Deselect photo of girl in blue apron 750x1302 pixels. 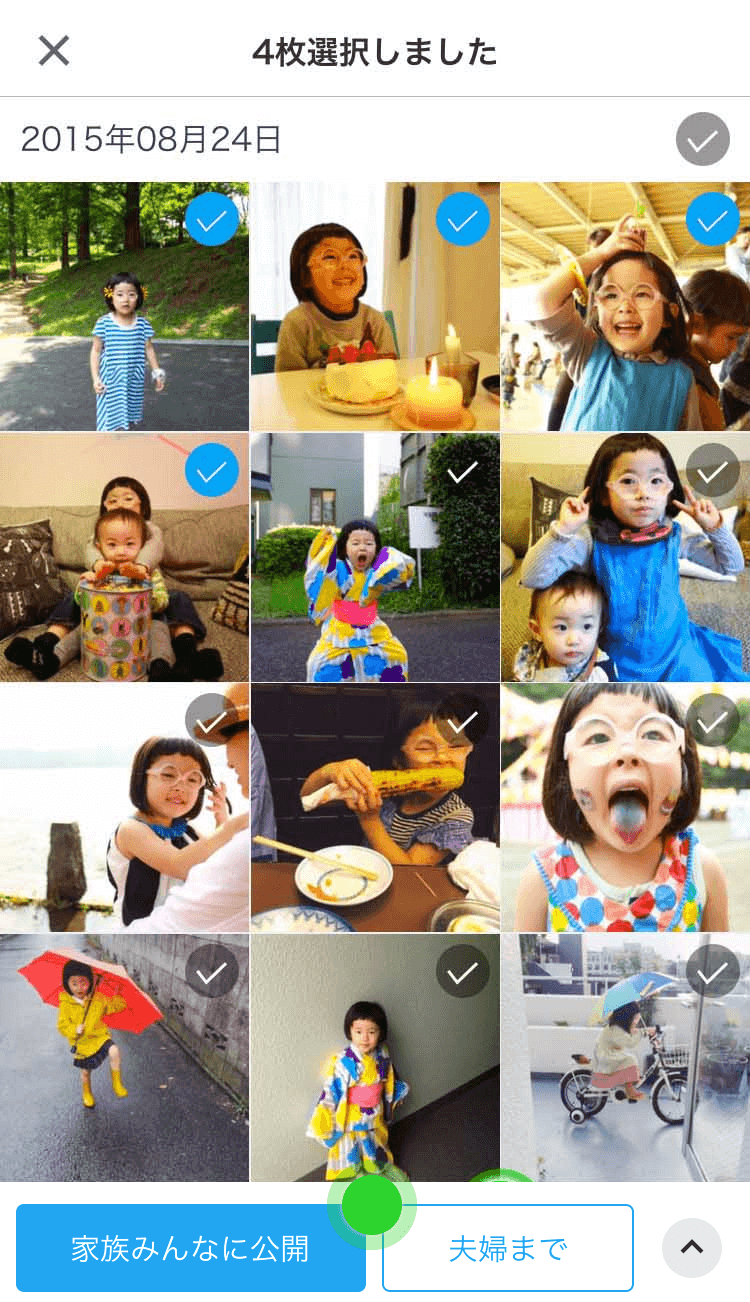pos(712,220)
